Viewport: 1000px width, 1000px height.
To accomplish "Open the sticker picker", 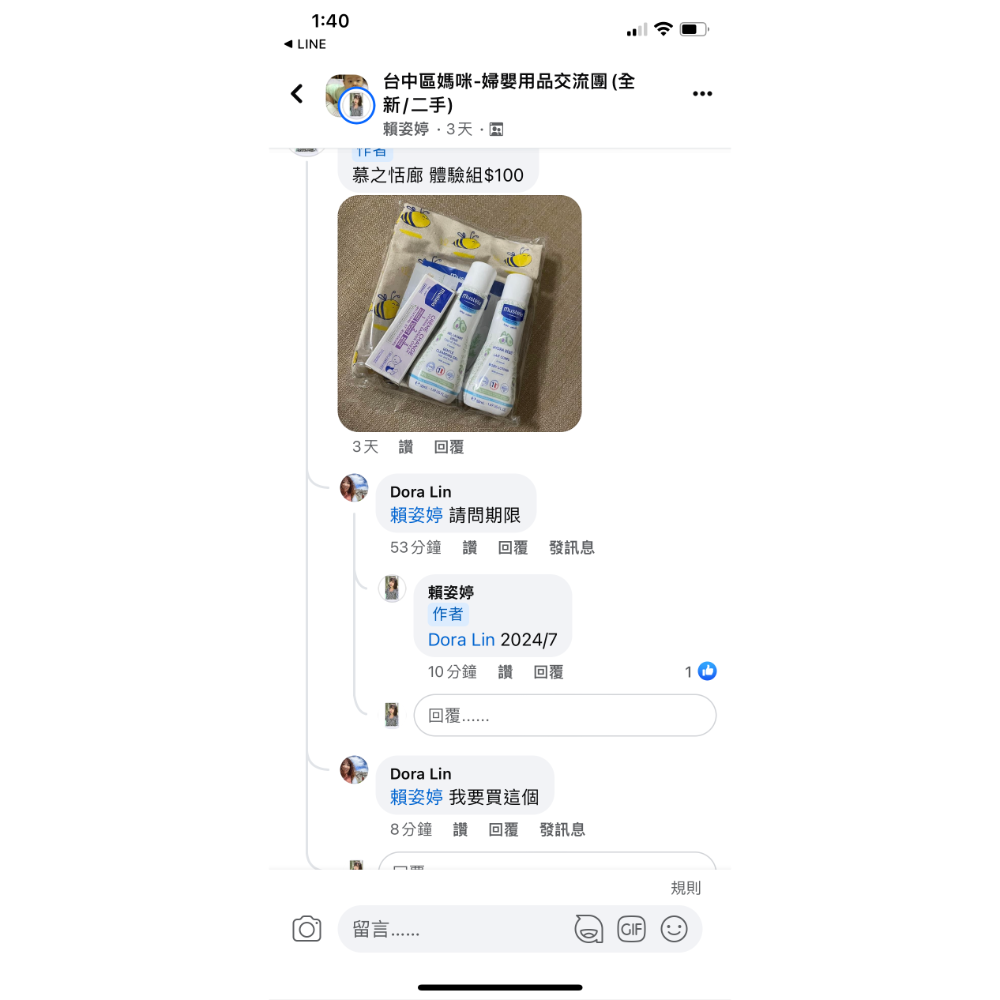I will 589,929.
